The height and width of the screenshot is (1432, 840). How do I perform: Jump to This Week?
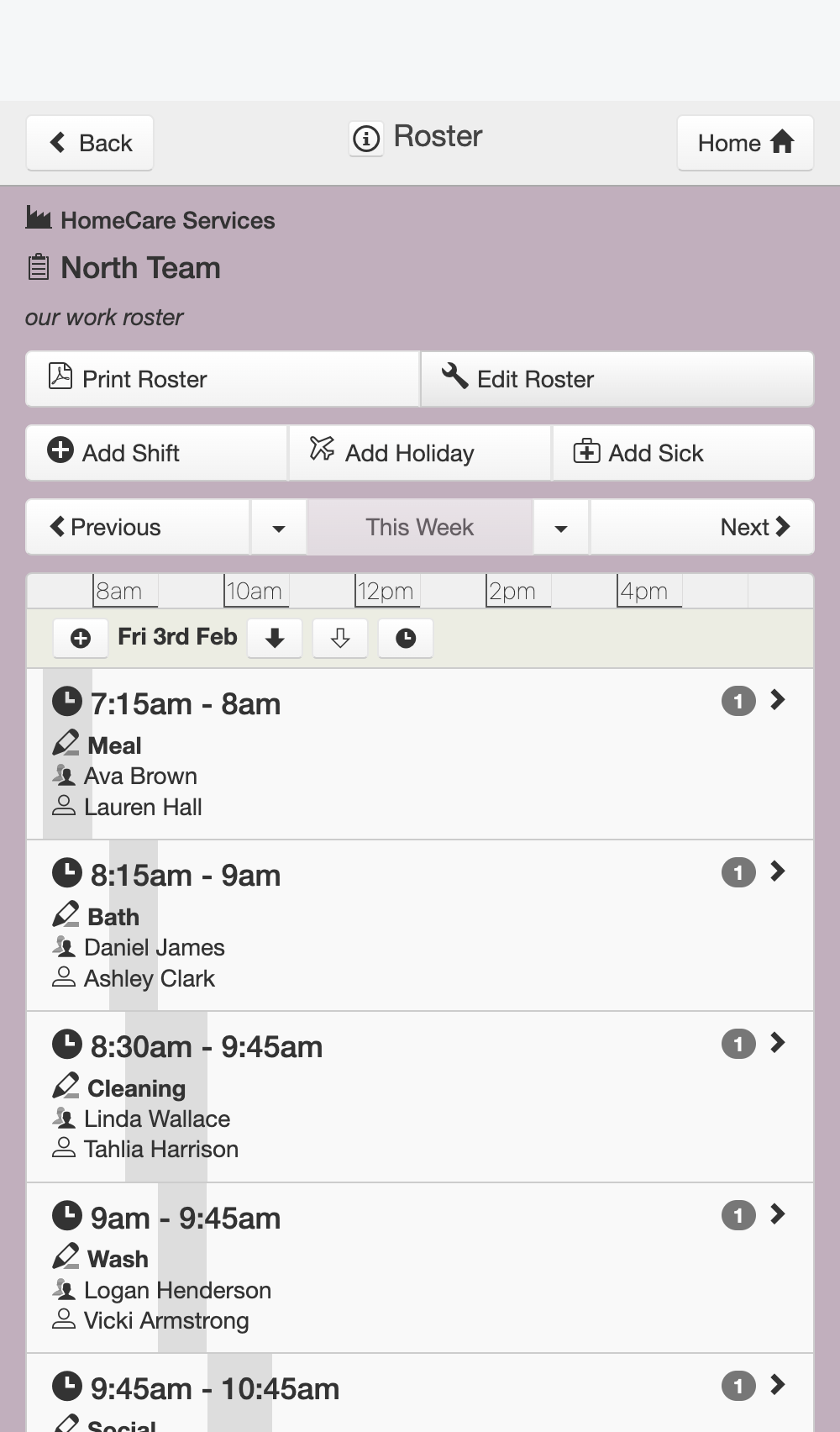pos(420,527)
